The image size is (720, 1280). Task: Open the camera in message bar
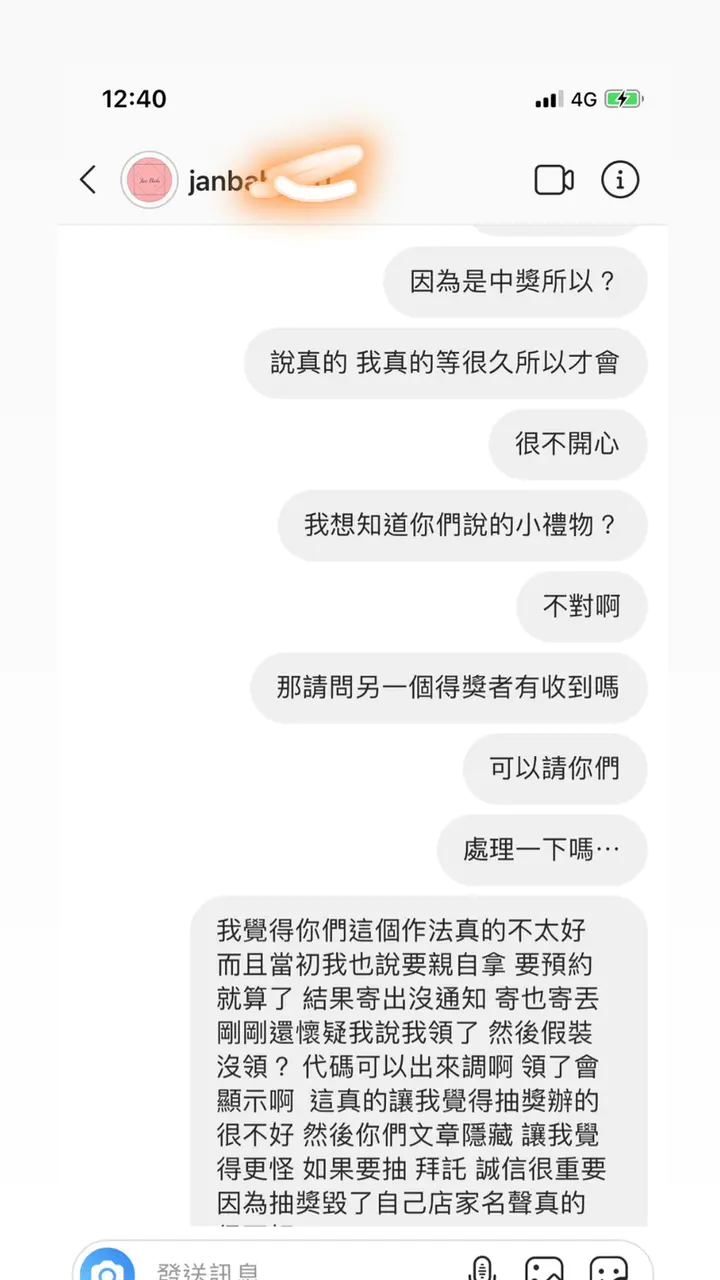coord(107,1268)
